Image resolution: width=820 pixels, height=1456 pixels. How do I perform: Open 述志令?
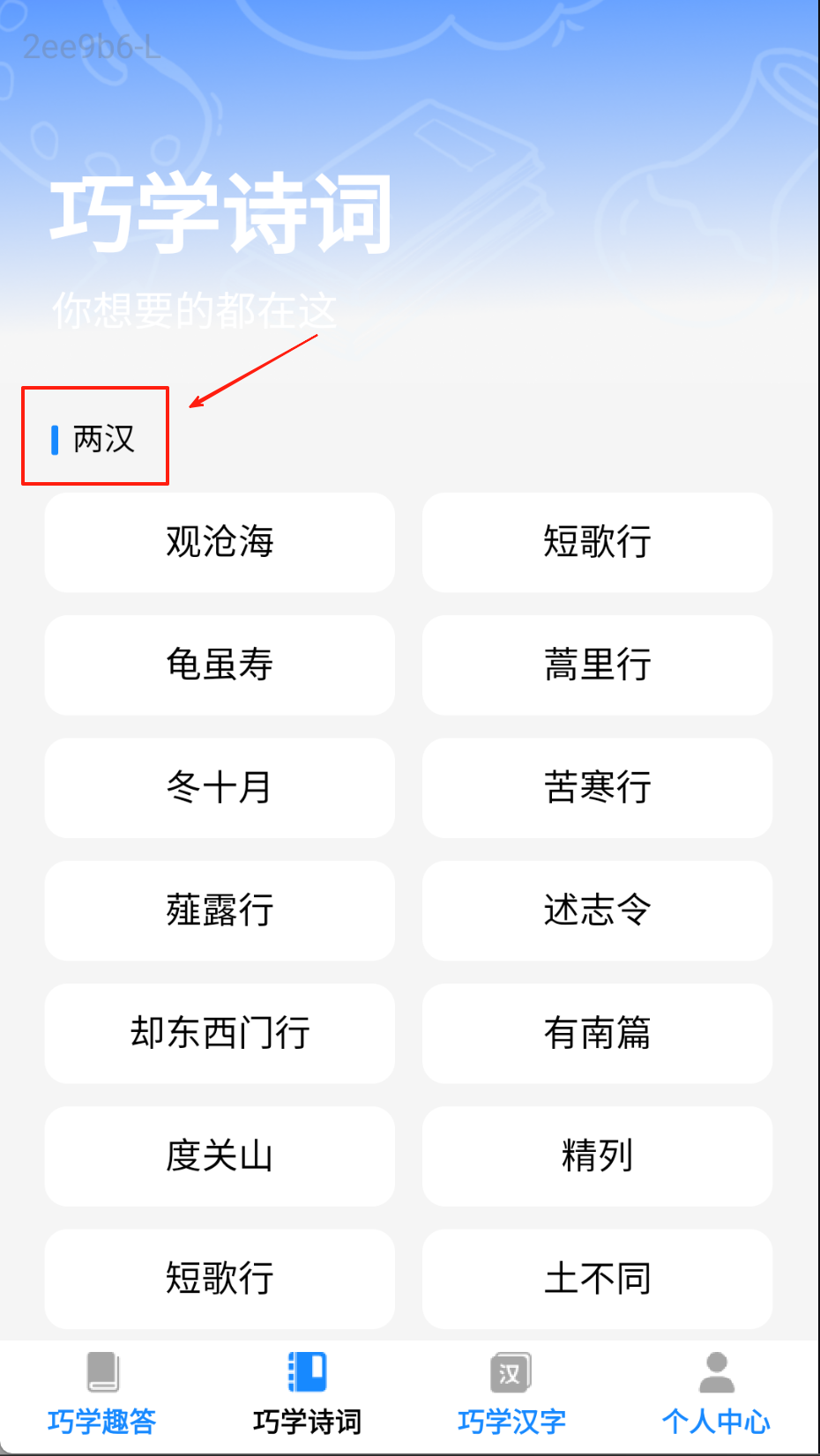click(597, 910)
